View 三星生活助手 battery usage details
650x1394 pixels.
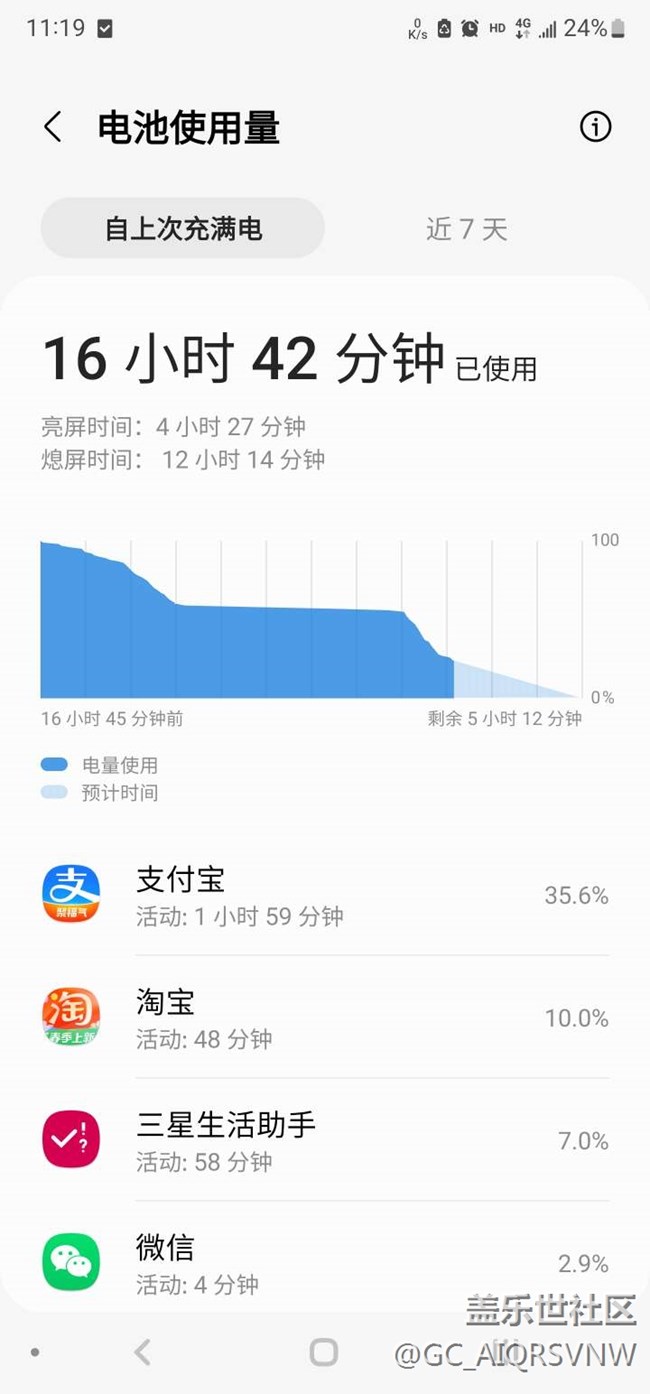pos(325,1140)
